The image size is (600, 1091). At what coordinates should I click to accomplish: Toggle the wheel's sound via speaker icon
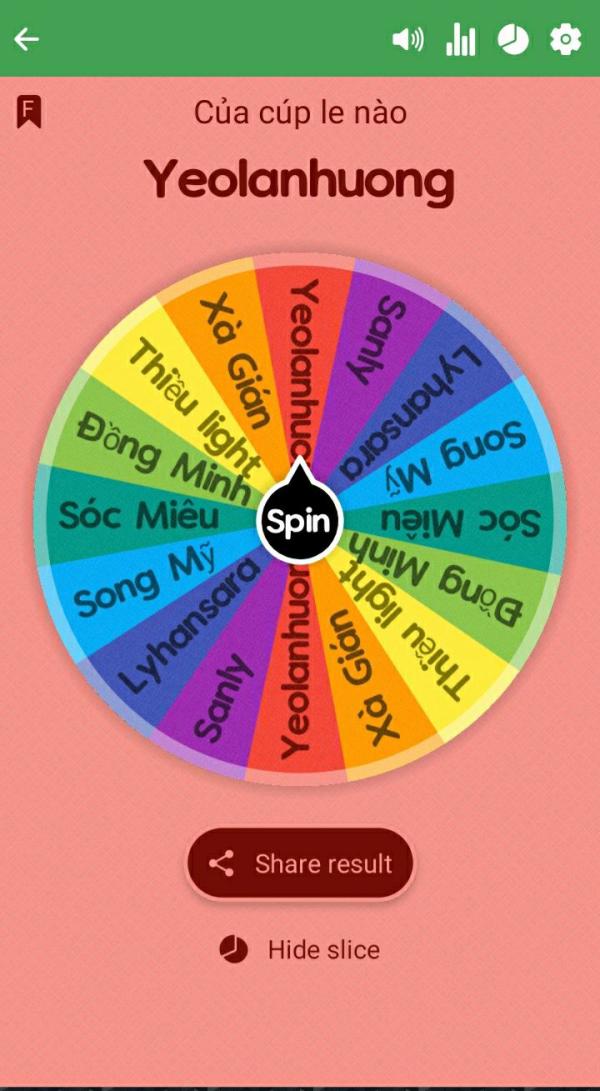coord(408,40)
